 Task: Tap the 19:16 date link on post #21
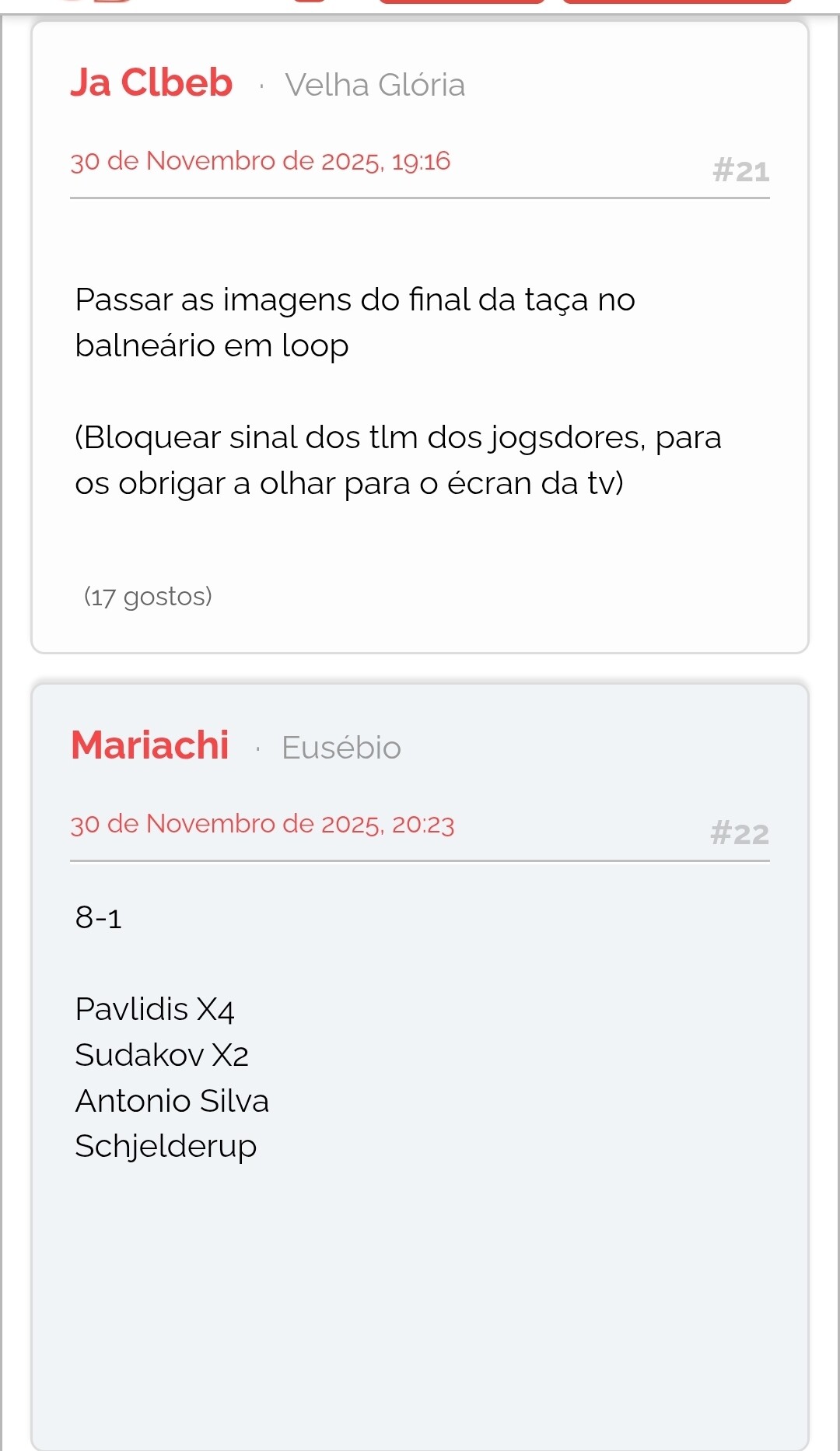[x=260, y=161]
